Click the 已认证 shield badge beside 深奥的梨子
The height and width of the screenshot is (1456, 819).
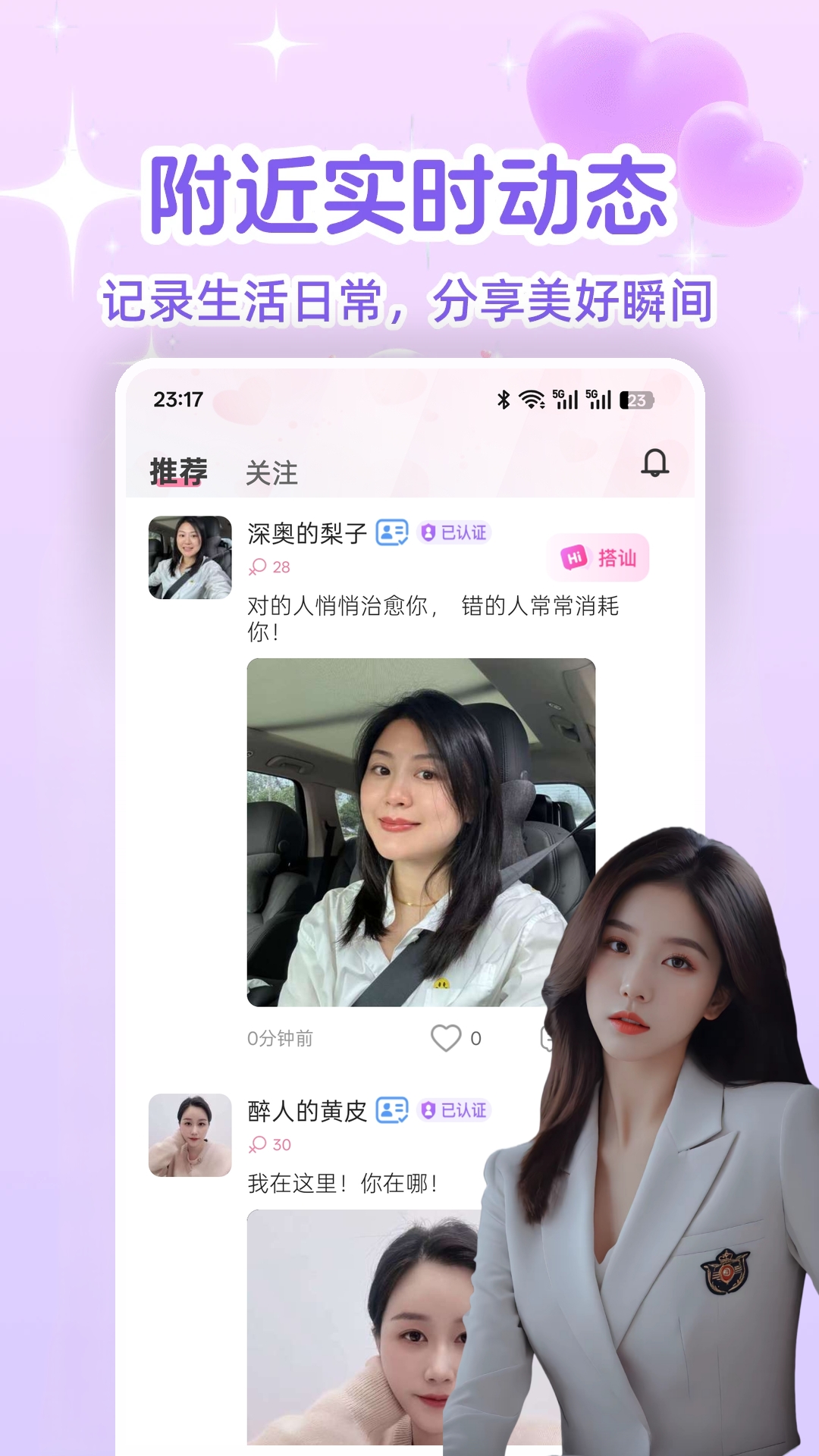coord(456,533)
